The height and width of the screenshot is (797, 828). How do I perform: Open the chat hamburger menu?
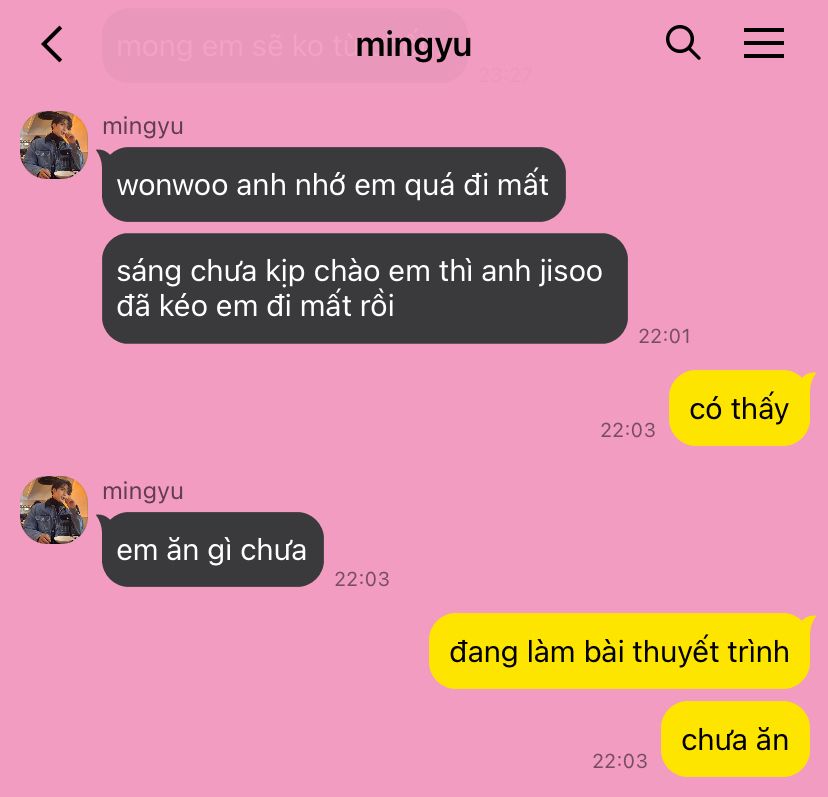pos(763,43)
